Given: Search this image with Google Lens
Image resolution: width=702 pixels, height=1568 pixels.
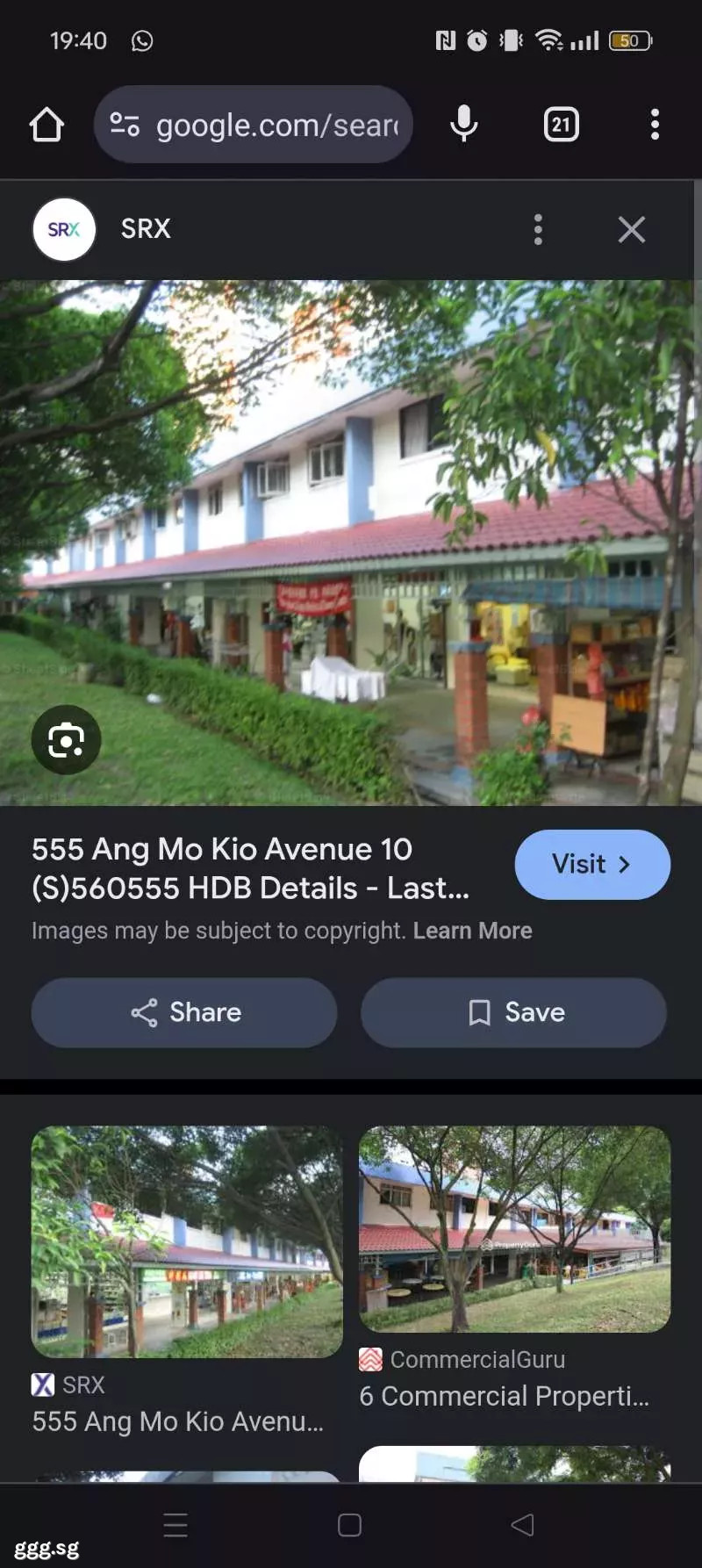Looking at the screenshot, I should 66,740.
